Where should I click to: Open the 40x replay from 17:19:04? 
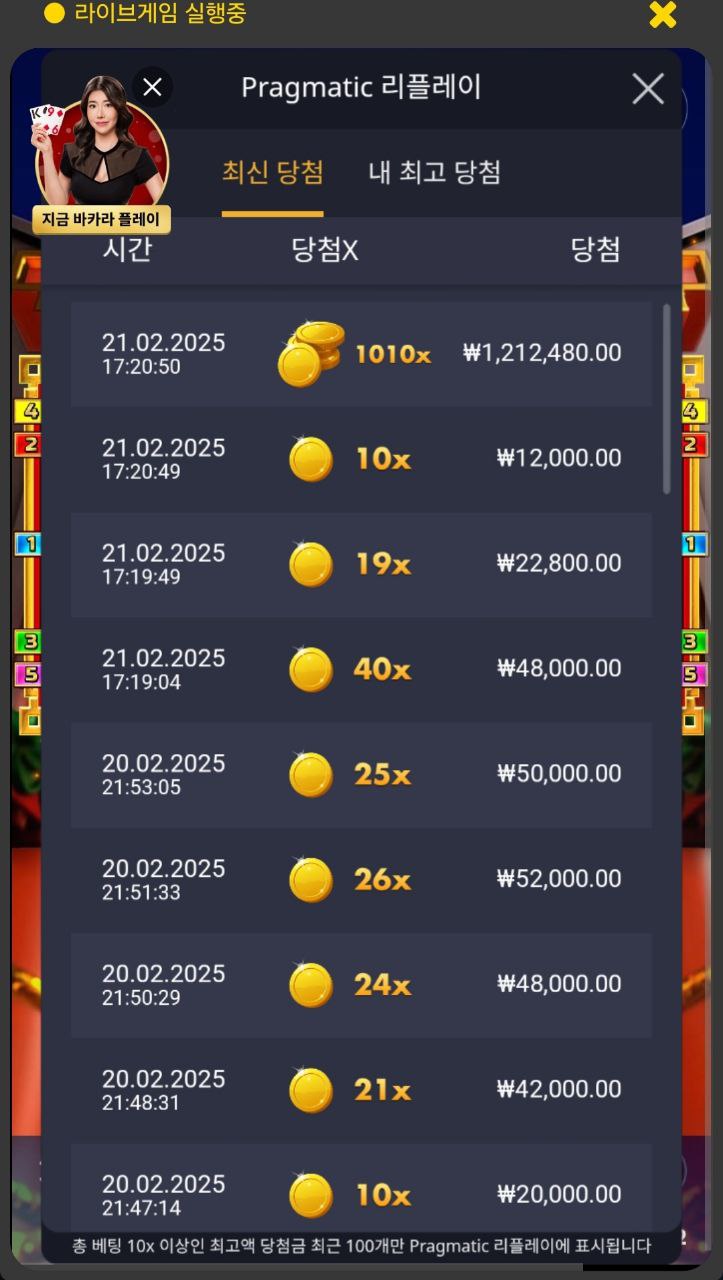361,669
